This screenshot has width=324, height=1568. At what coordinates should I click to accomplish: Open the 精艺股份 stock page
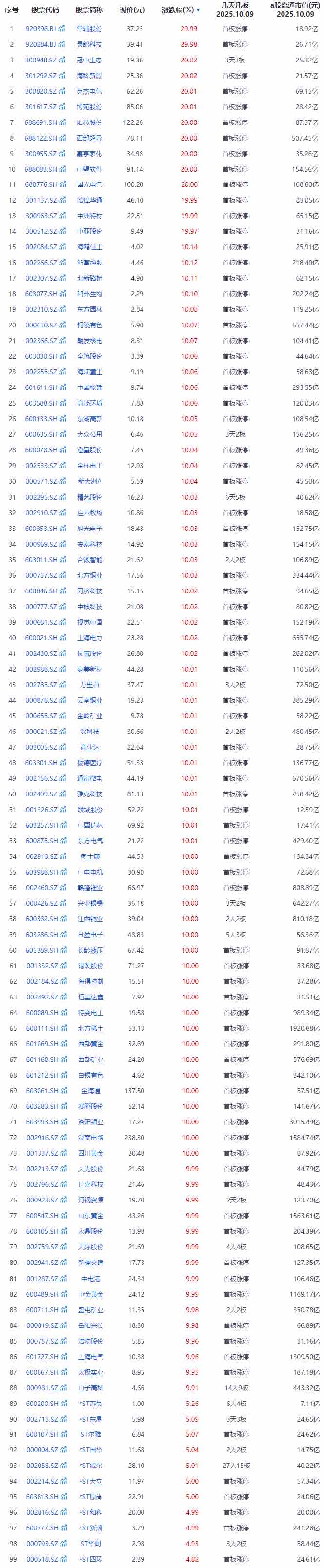(89, 497)
